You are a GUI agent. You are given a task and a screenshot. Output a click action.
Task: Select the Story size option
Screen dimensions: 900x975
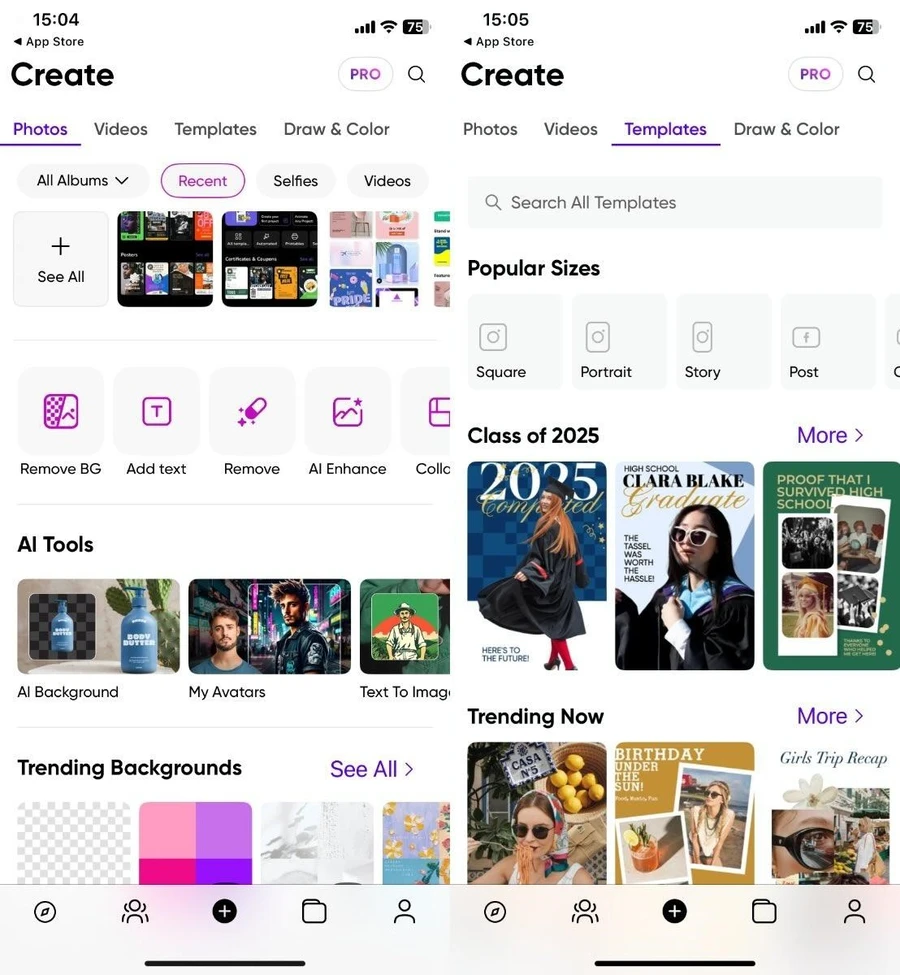point(722,342)
